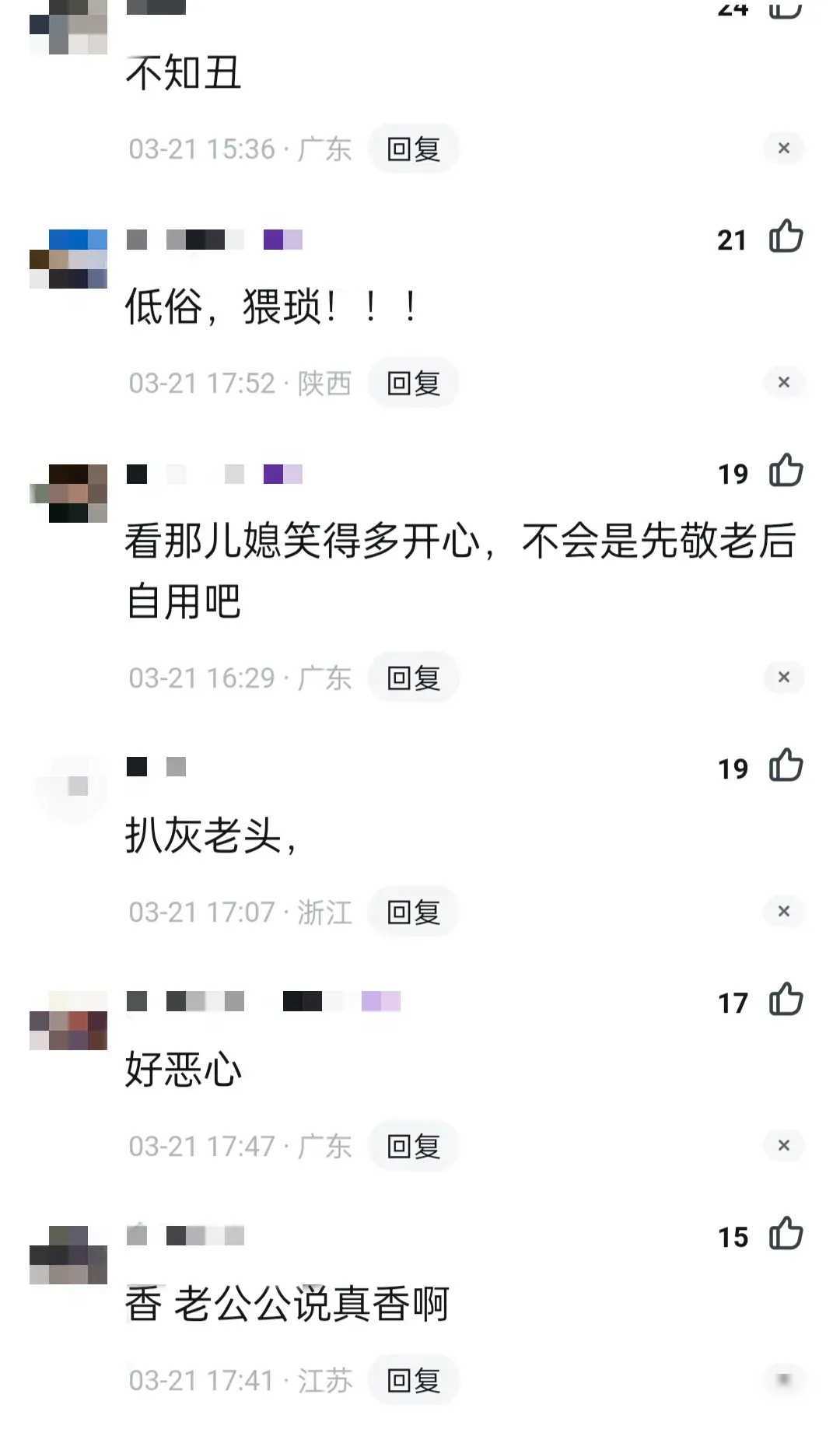Like the comment 好恶心
Image resolution: width=840 pixels, height=1436 pixels.
[786, 1000]
